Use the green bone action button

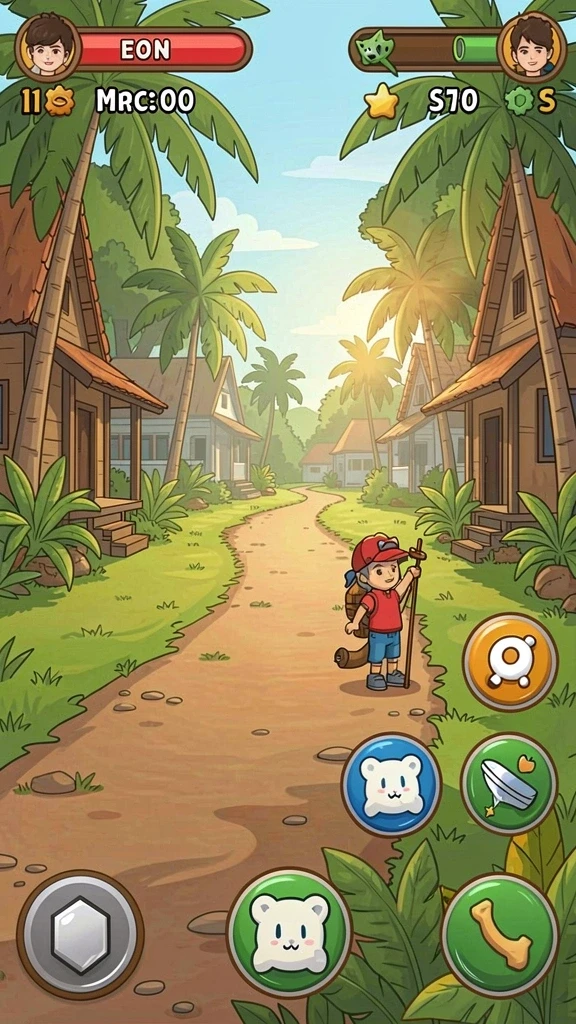[x=500, y=934]
